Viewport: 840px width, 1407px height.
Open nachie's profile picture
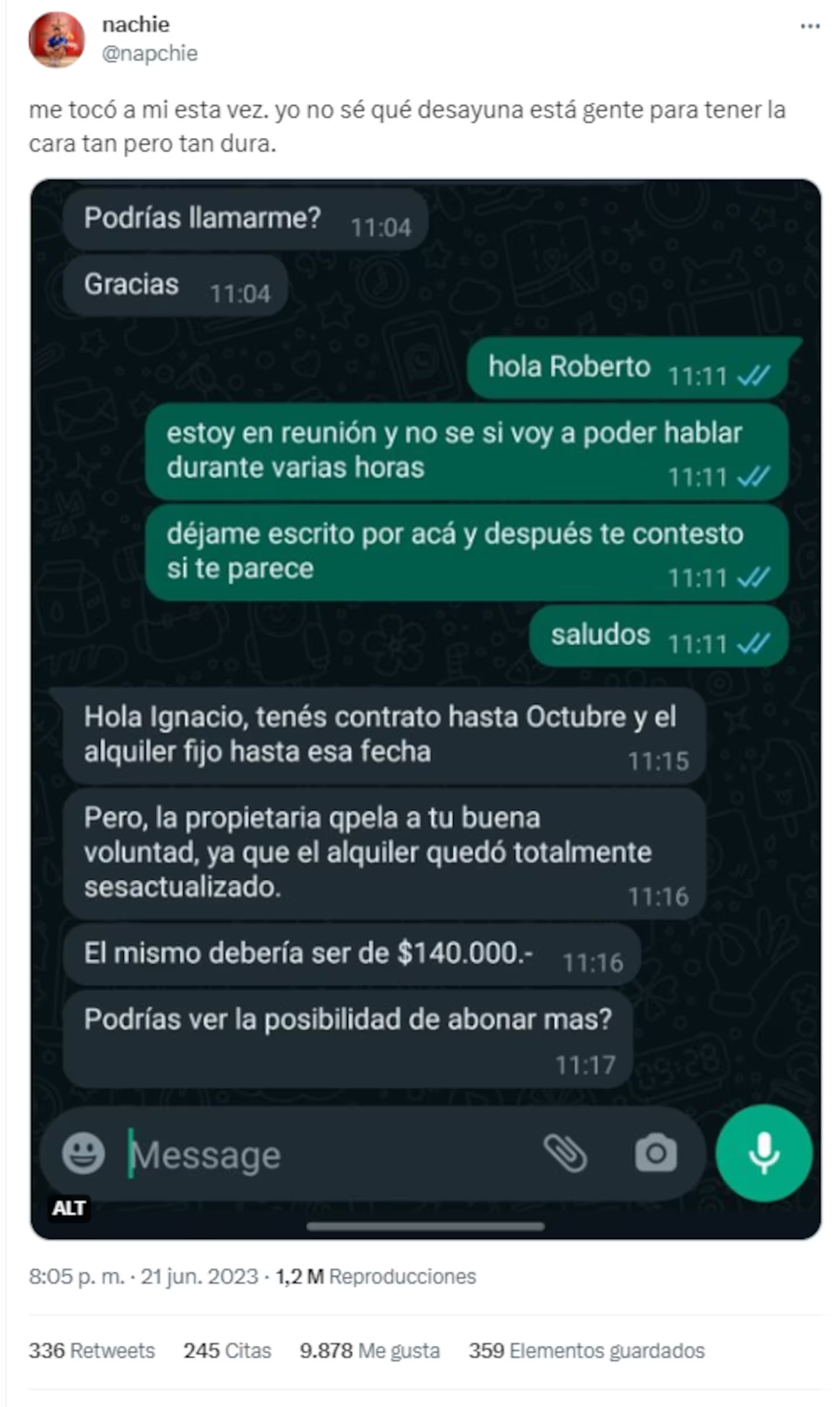pos(57,40)
